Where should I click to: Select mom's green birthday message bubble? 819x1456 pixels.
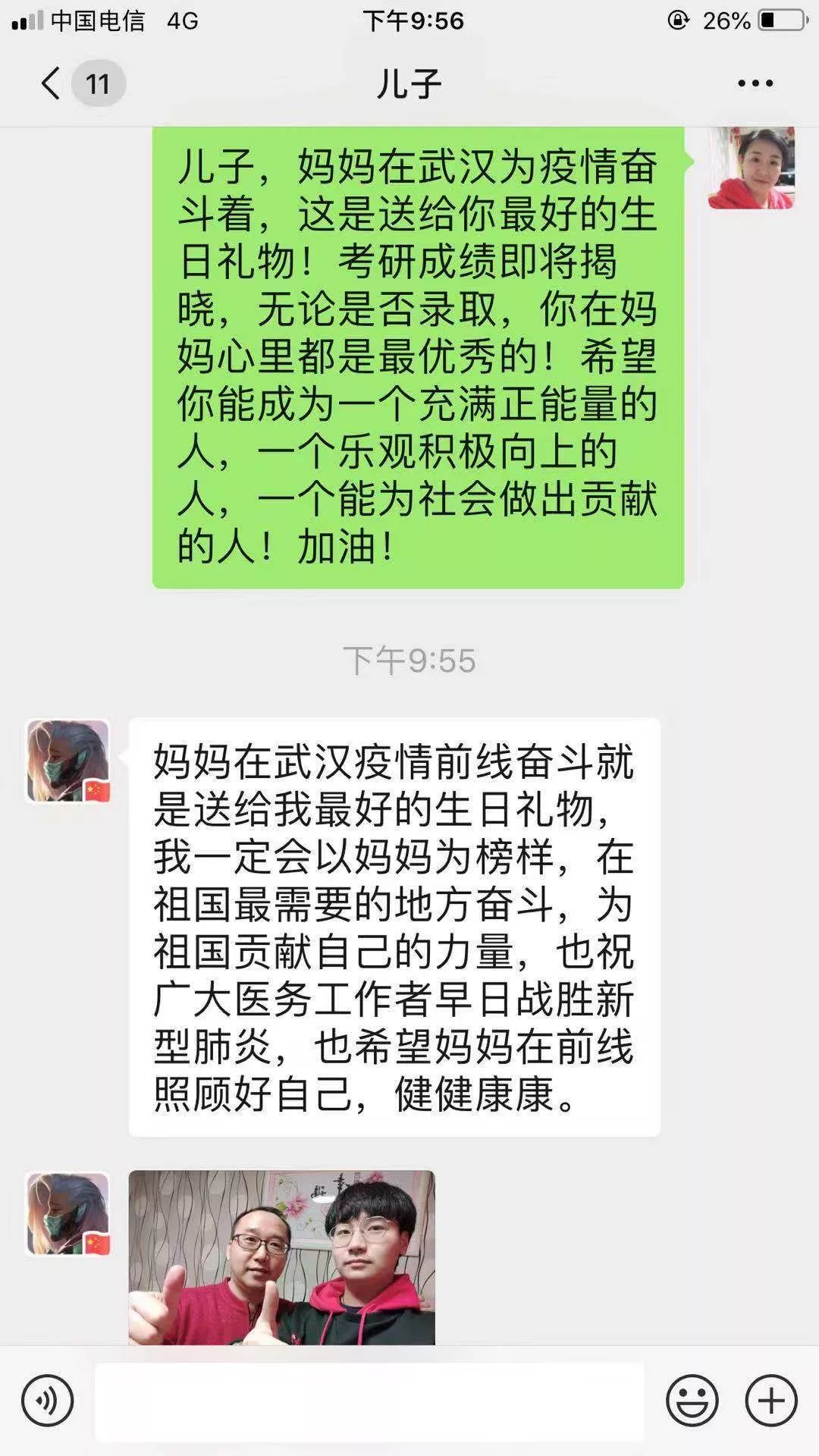click(417, 356)
